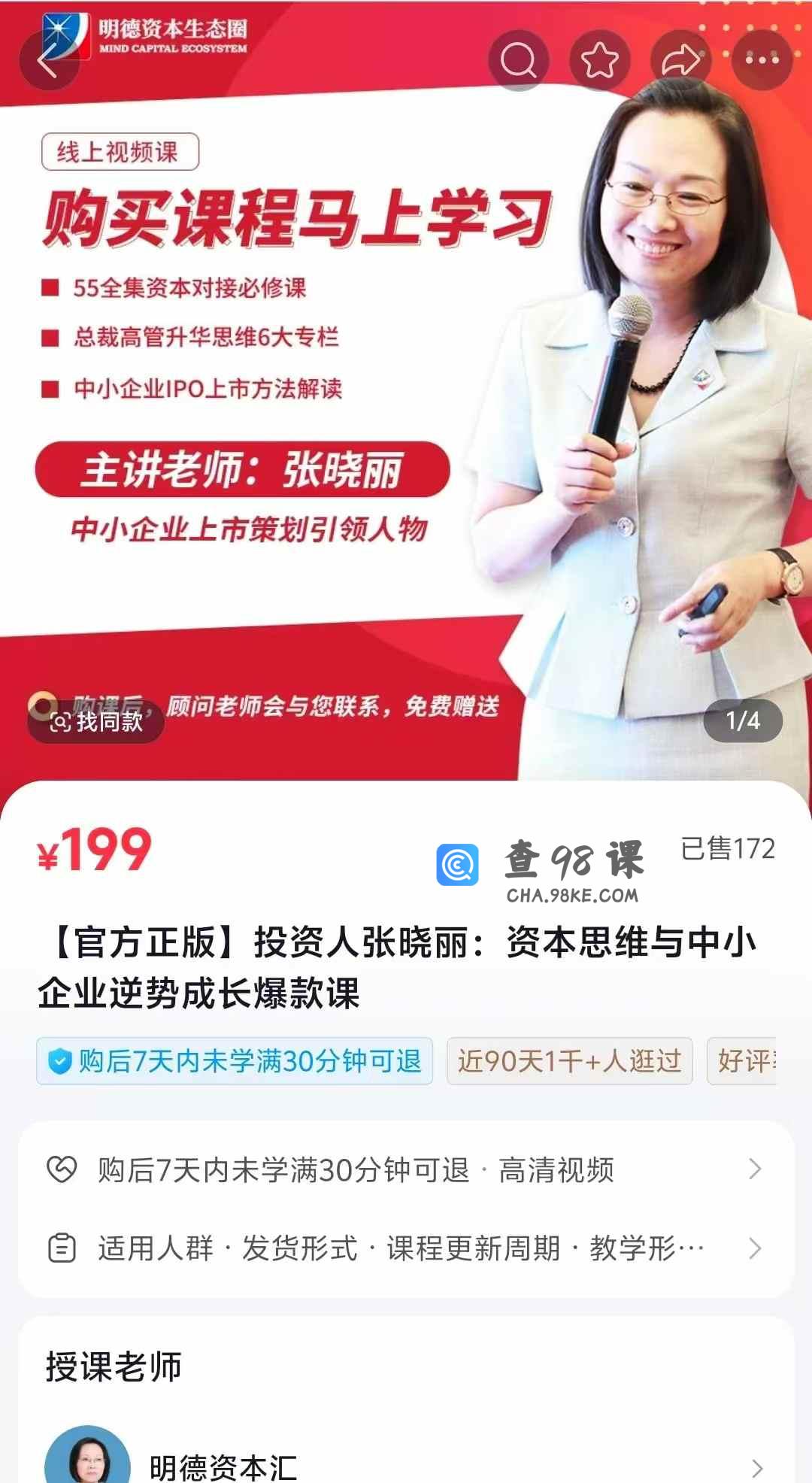Favorite this course with the star icon

(599, 60)
